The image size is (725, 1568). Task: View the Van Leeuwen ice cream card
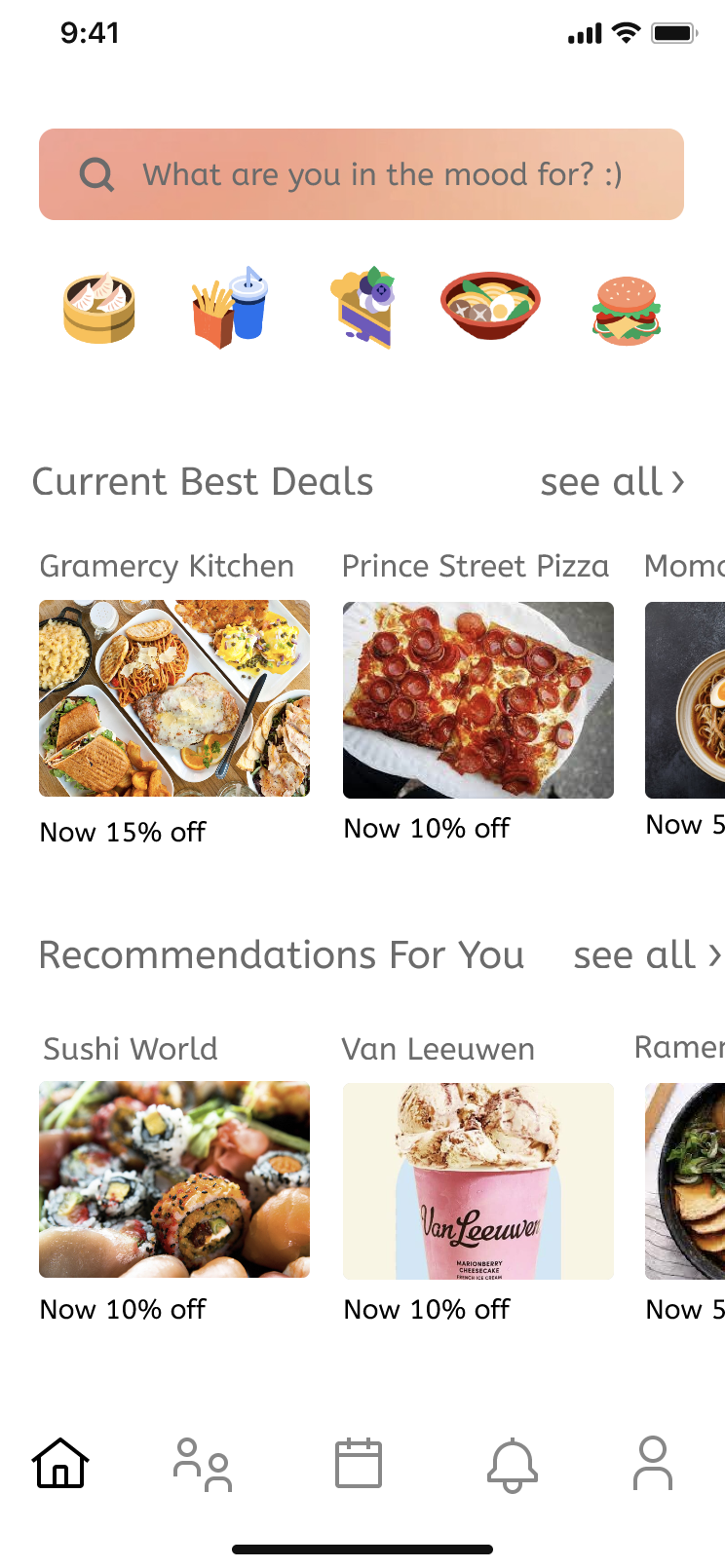(478, 1180)
